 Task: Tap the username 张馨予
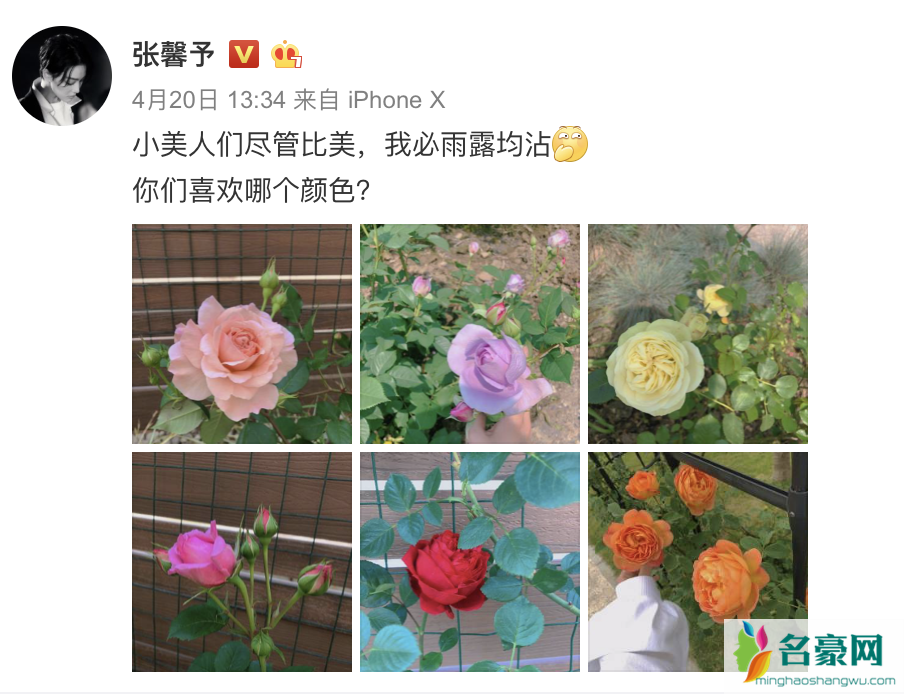(x=173, y=54)
